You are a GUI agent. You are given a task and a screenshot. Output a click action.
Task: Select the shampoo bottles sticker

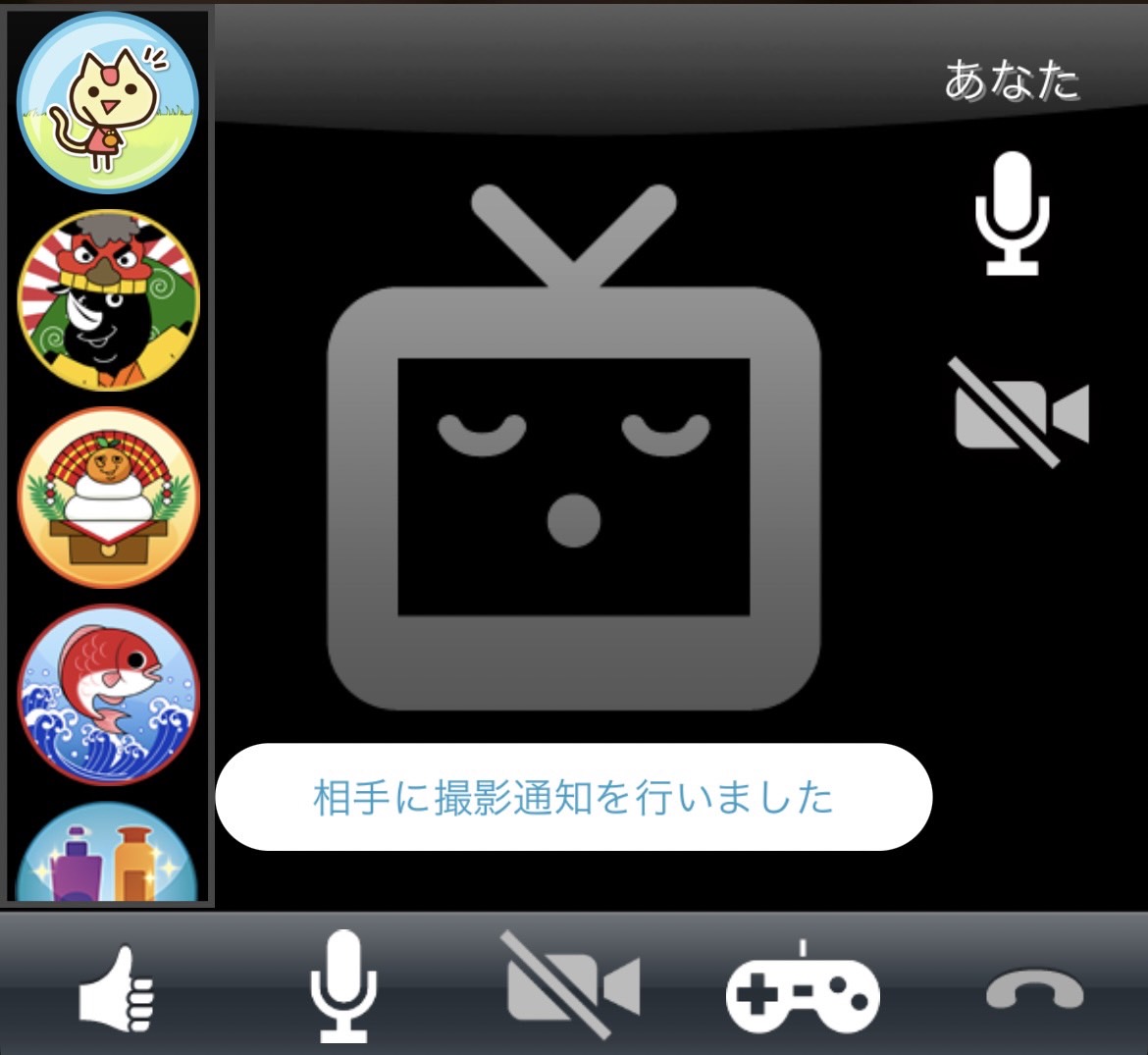pos(108,856)
